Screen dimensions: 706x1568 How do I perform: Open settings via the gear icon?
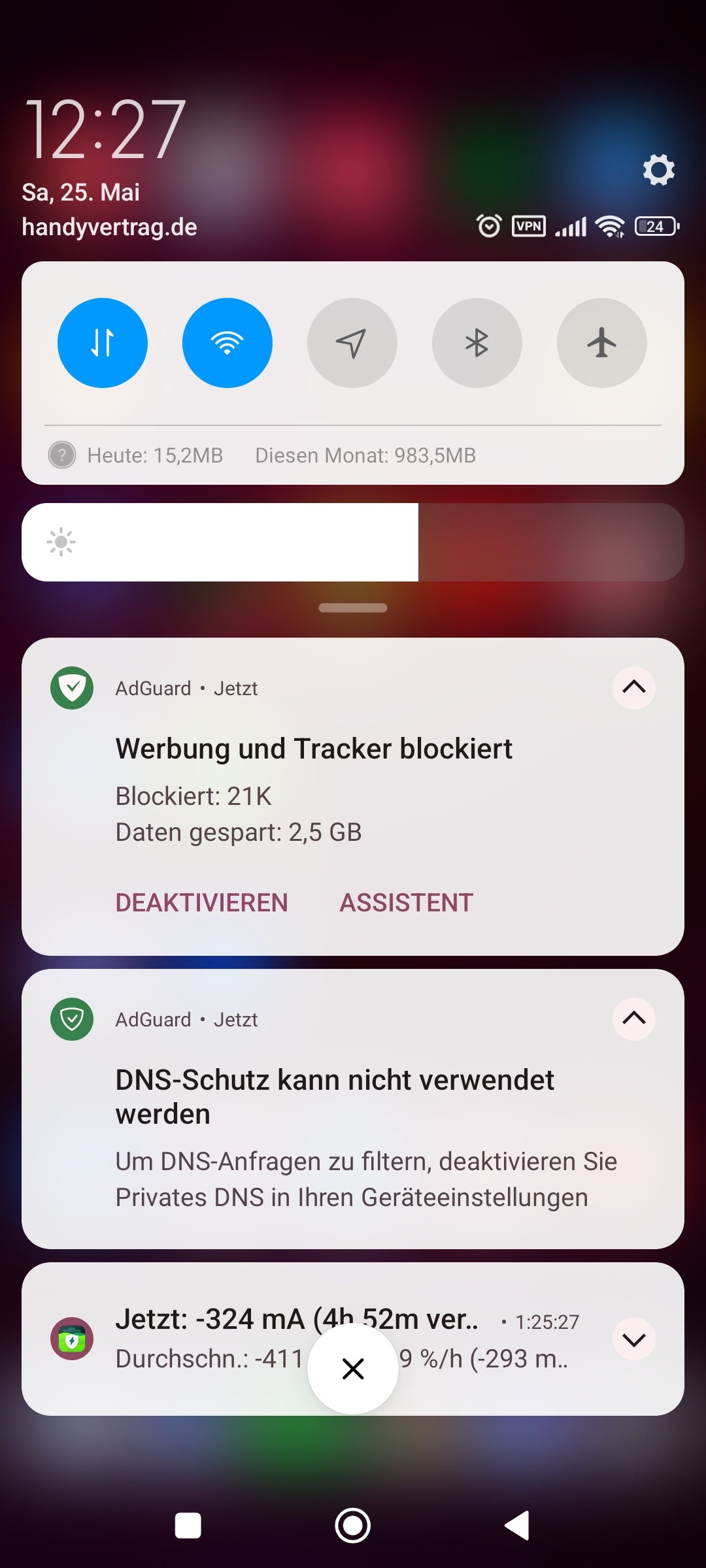[x=658, y=170]
